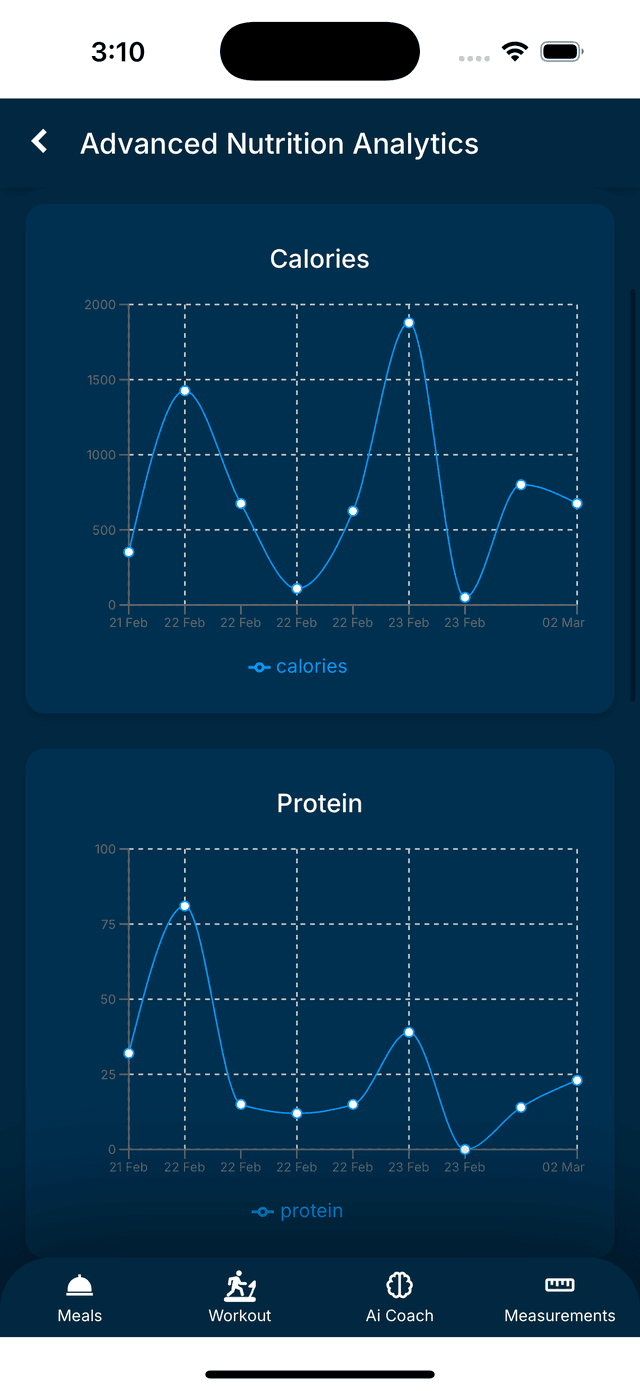Toggle the protein legend item
The height and width of the screenshot is (1391, 640).
(x=298, y=1211)
